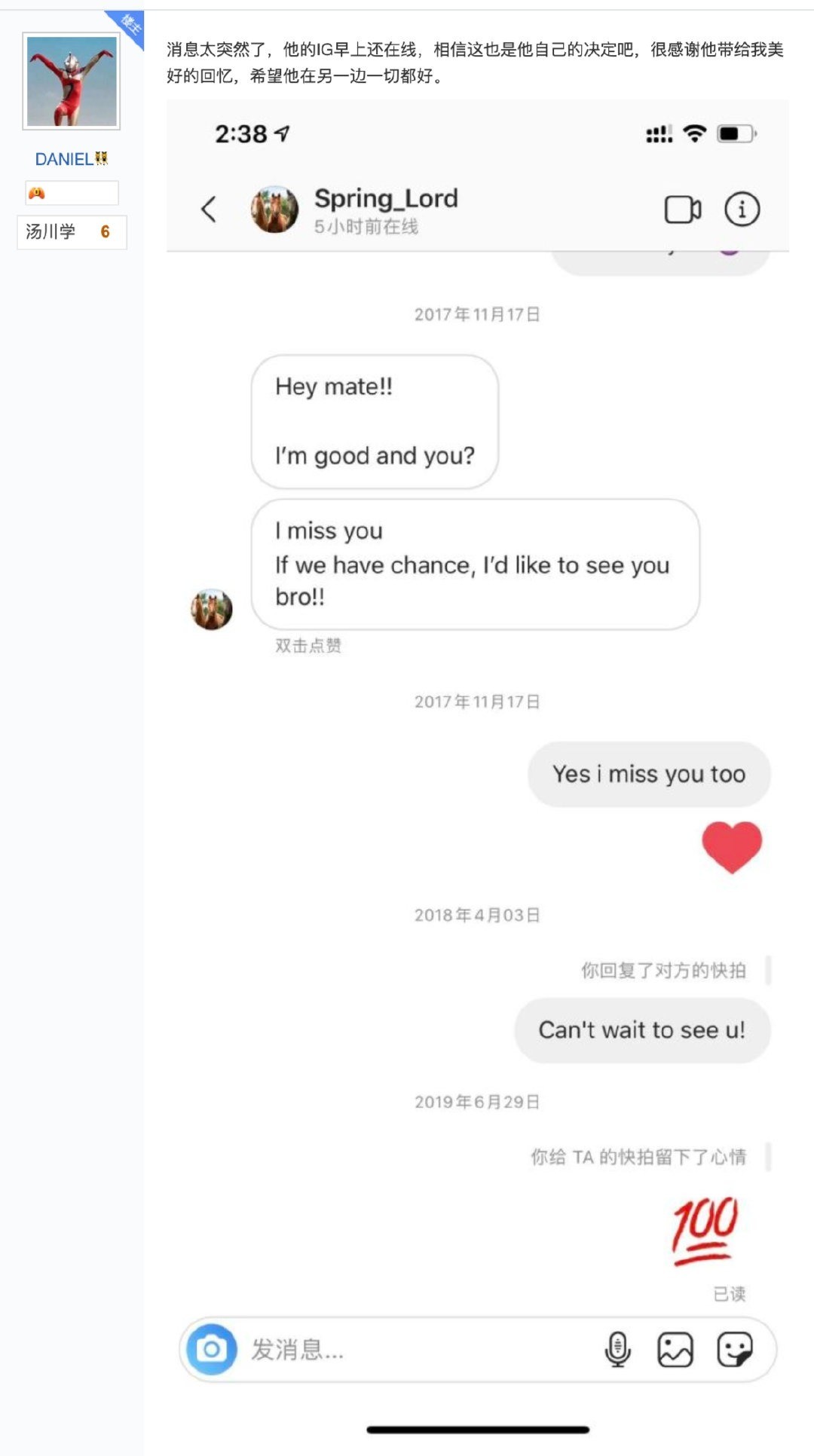Open the DANIEL username link
This screenshot has height=1456, width=814.
(64, 159)
